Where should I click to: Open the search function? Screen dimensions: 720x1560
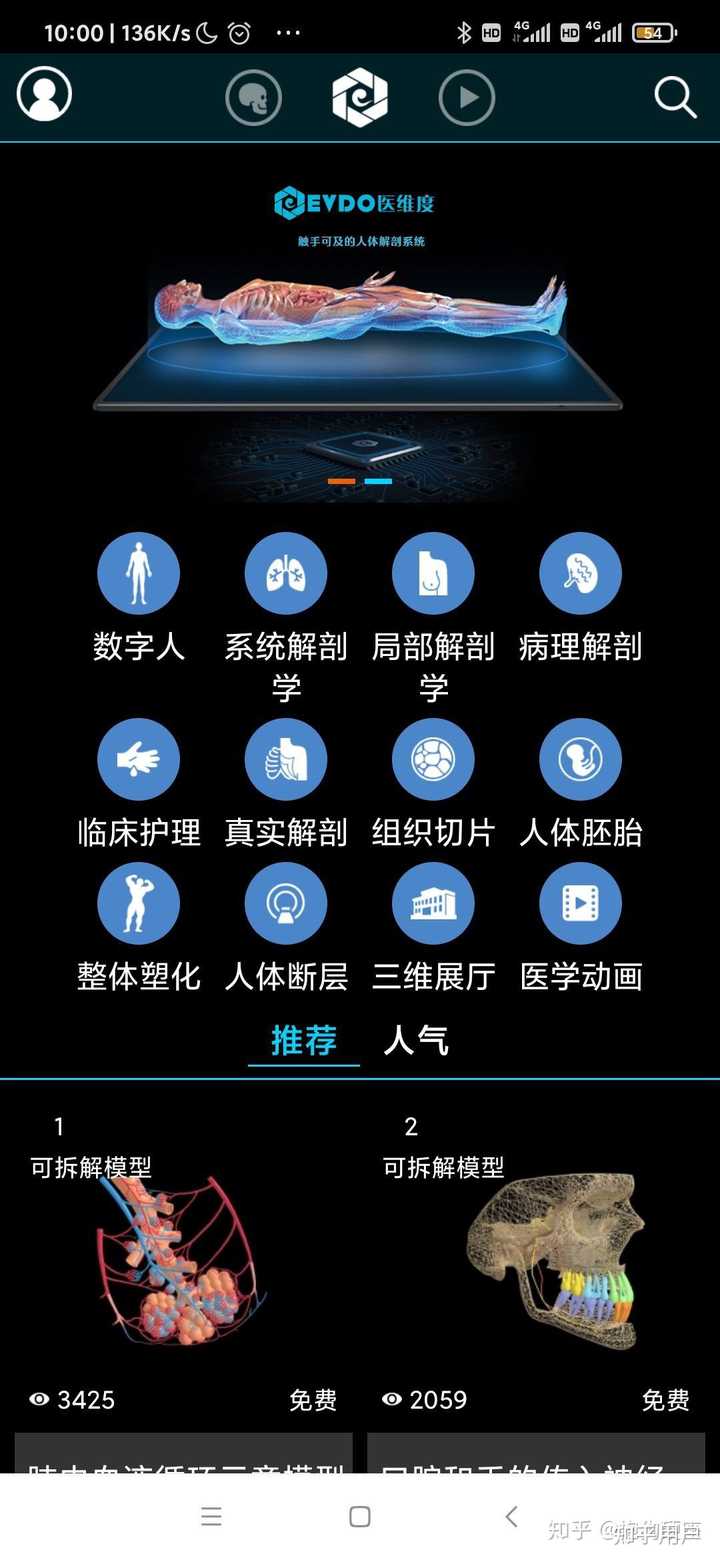coord(676,97)
